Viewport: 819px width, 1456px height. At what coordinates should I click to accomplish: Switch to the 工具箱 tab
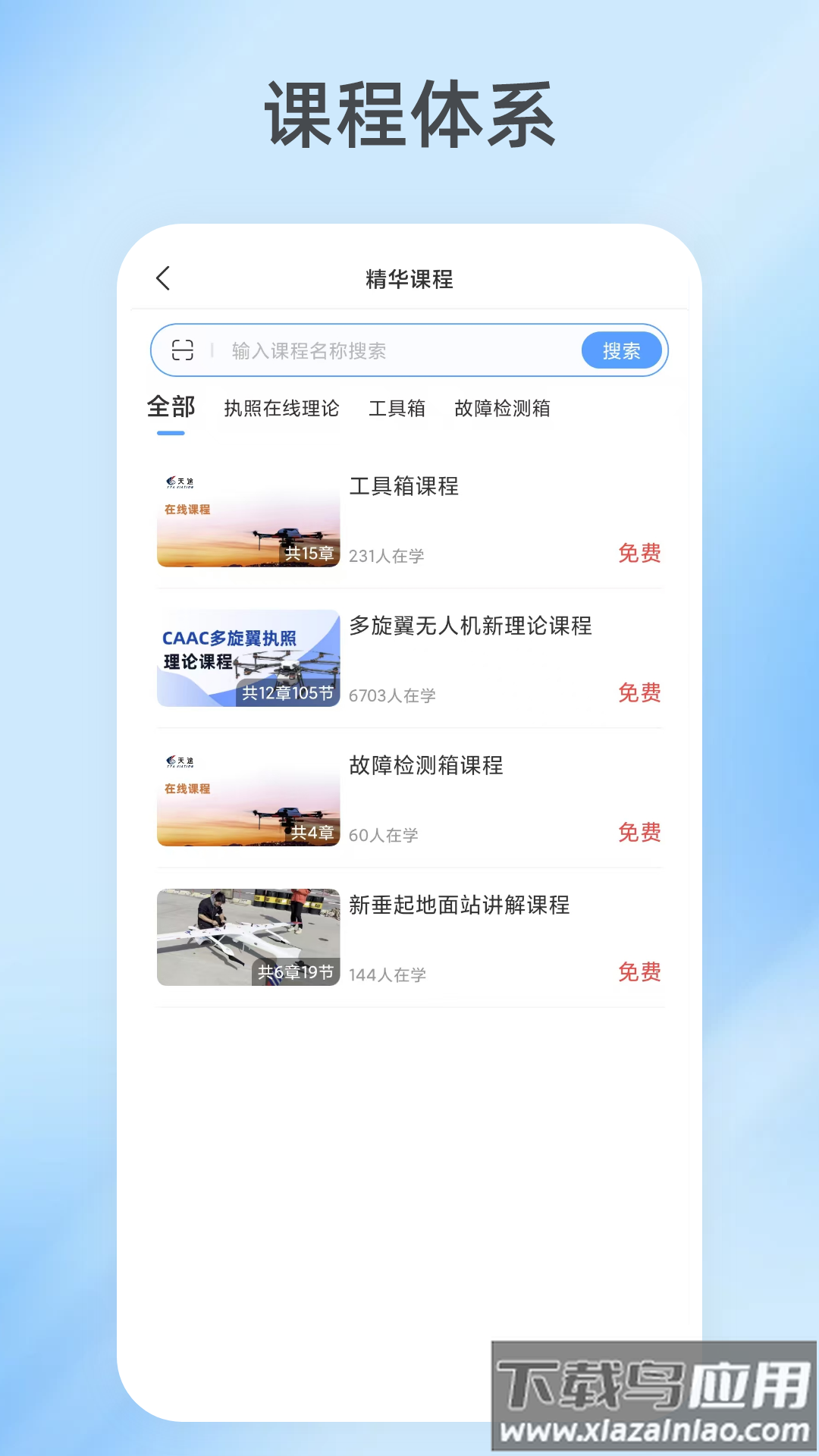coord(397,408)
